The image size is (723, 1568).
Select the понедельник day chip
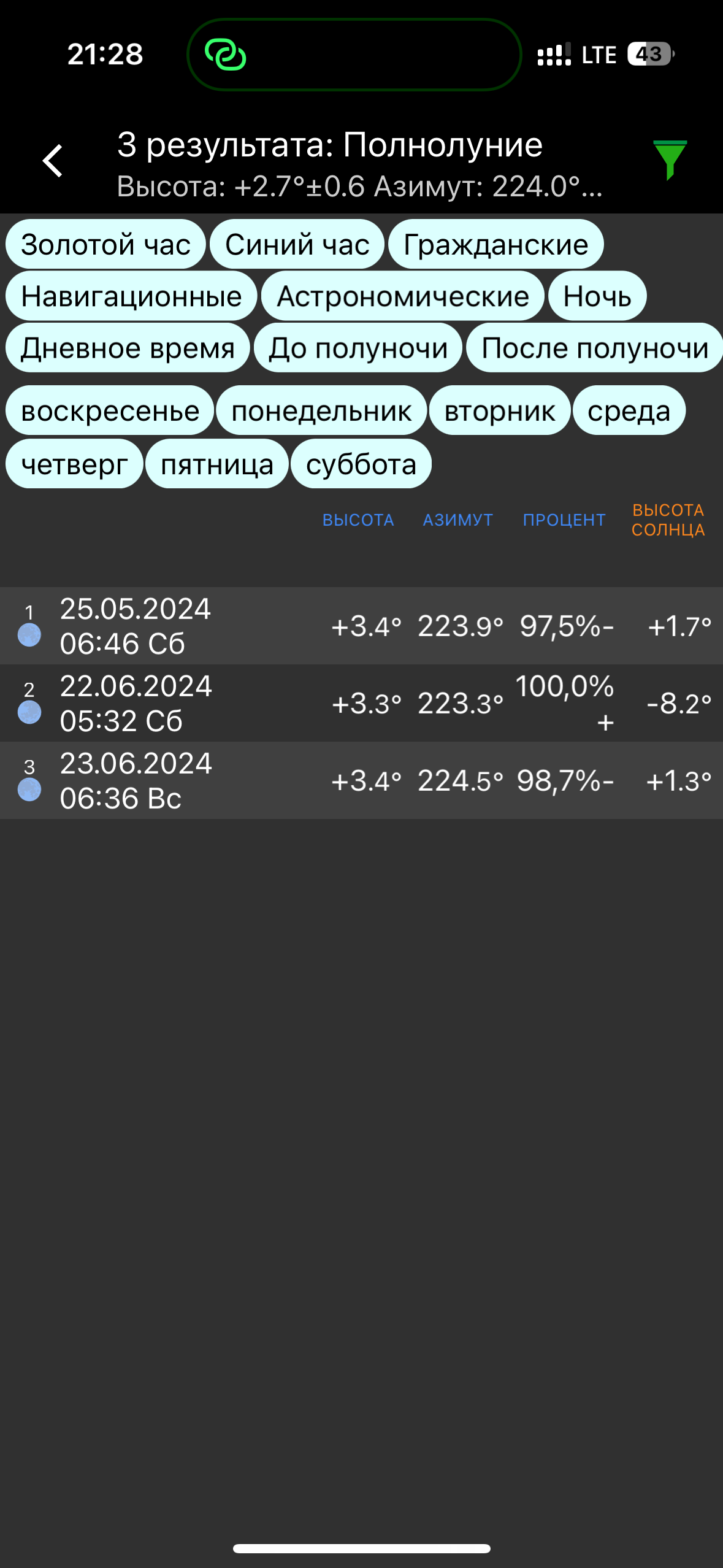(321, 411)
